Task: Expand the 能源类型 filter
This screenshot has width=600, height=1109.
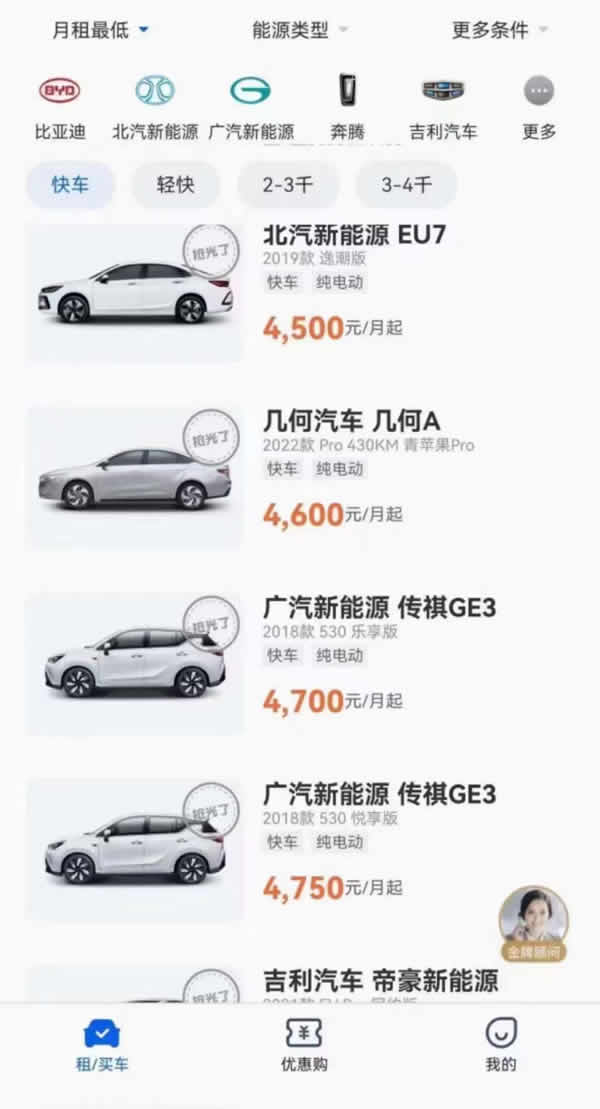Action: pyautogui.click(x=300, y=30)
